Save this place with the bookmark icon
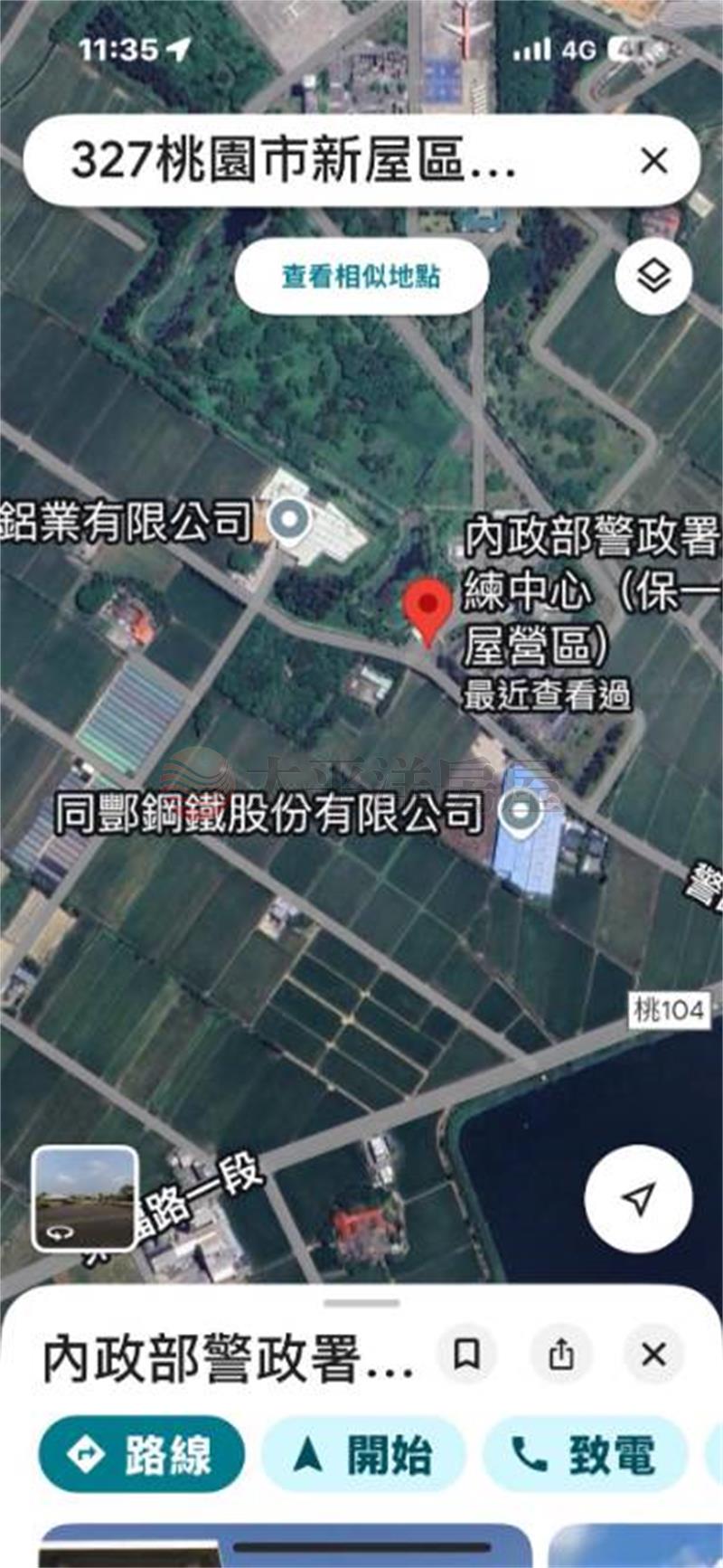This screenshot has height=1568, width=723. [466, 1354]
